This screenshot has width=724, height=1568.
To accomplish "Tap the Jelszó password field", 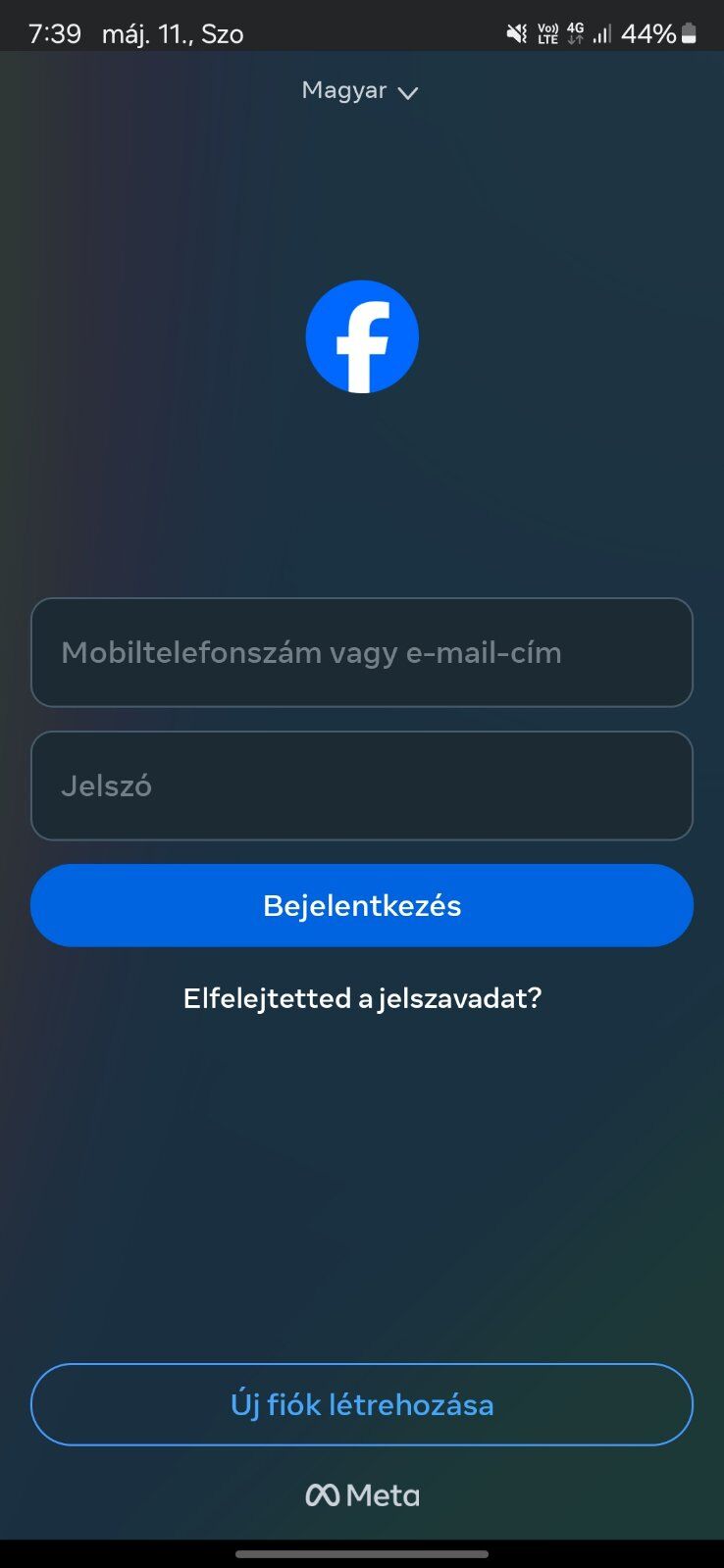I will pos(362,785).
